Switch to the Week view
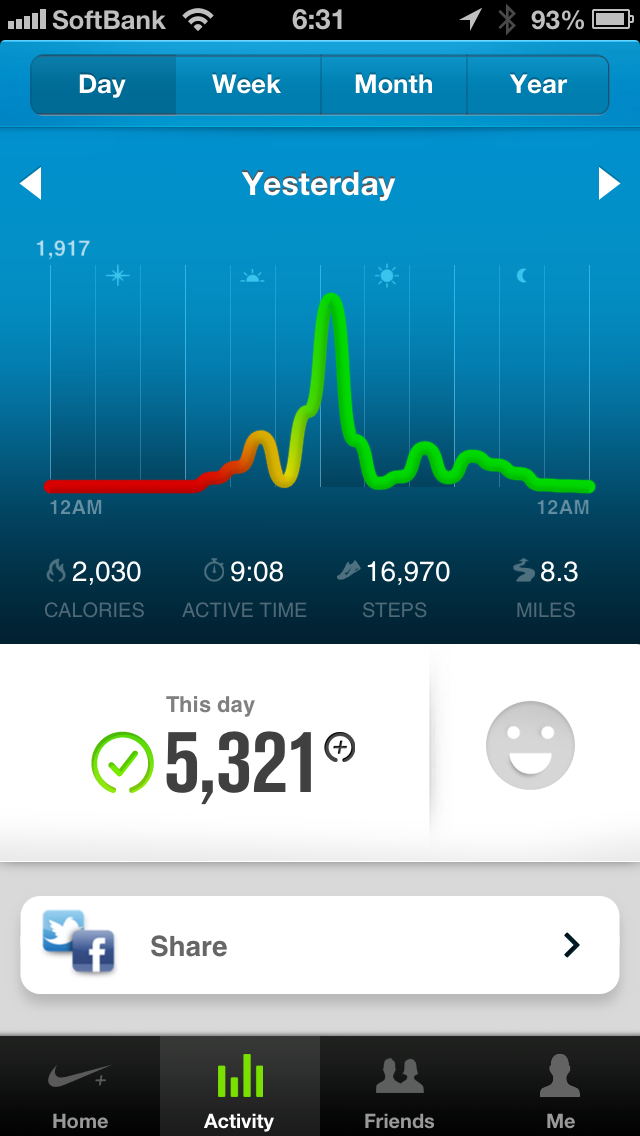640x1136 pixels. (x=247, y=85)
